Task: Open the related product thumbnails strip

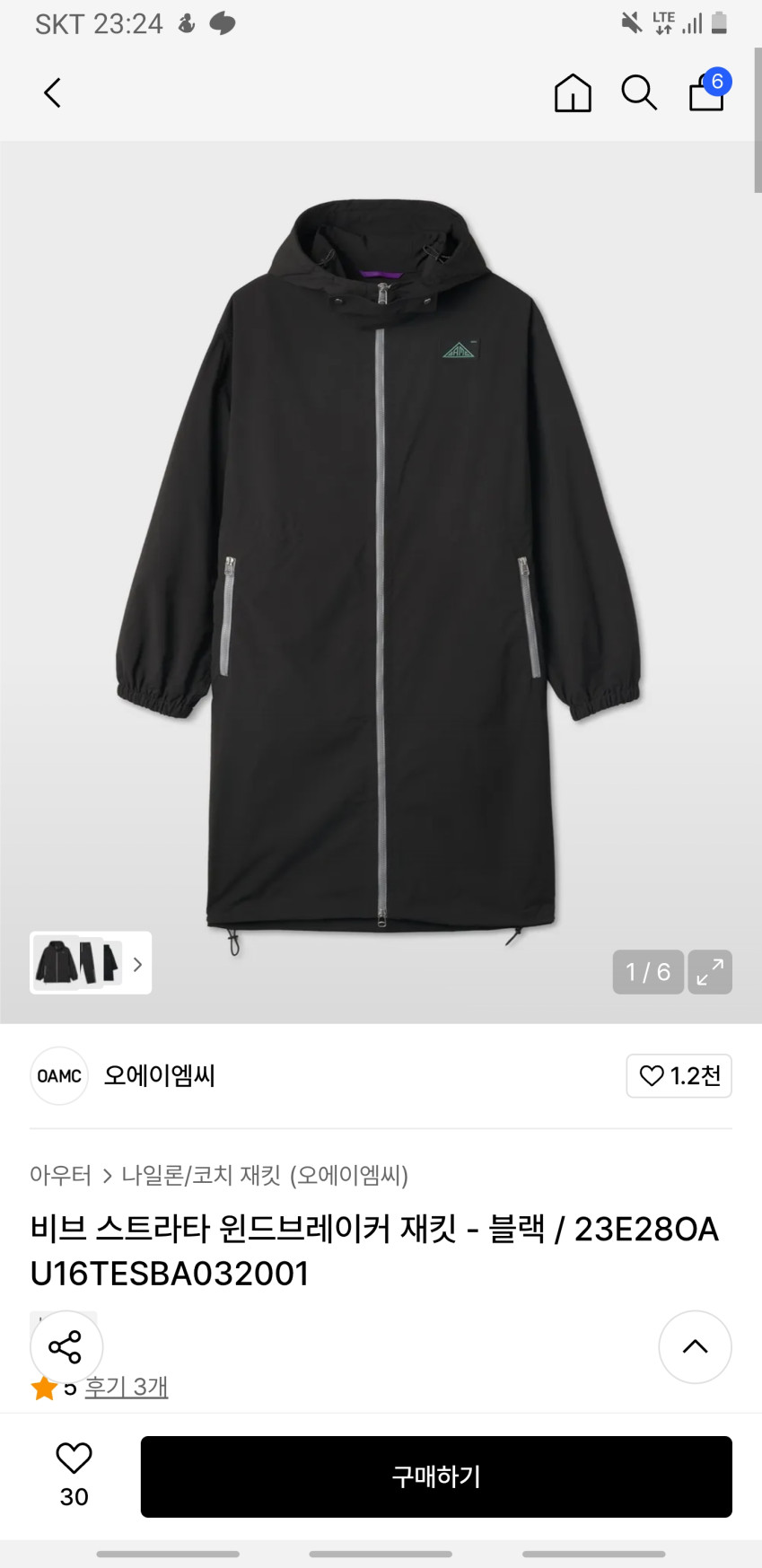Action: [x=91, y=963]
